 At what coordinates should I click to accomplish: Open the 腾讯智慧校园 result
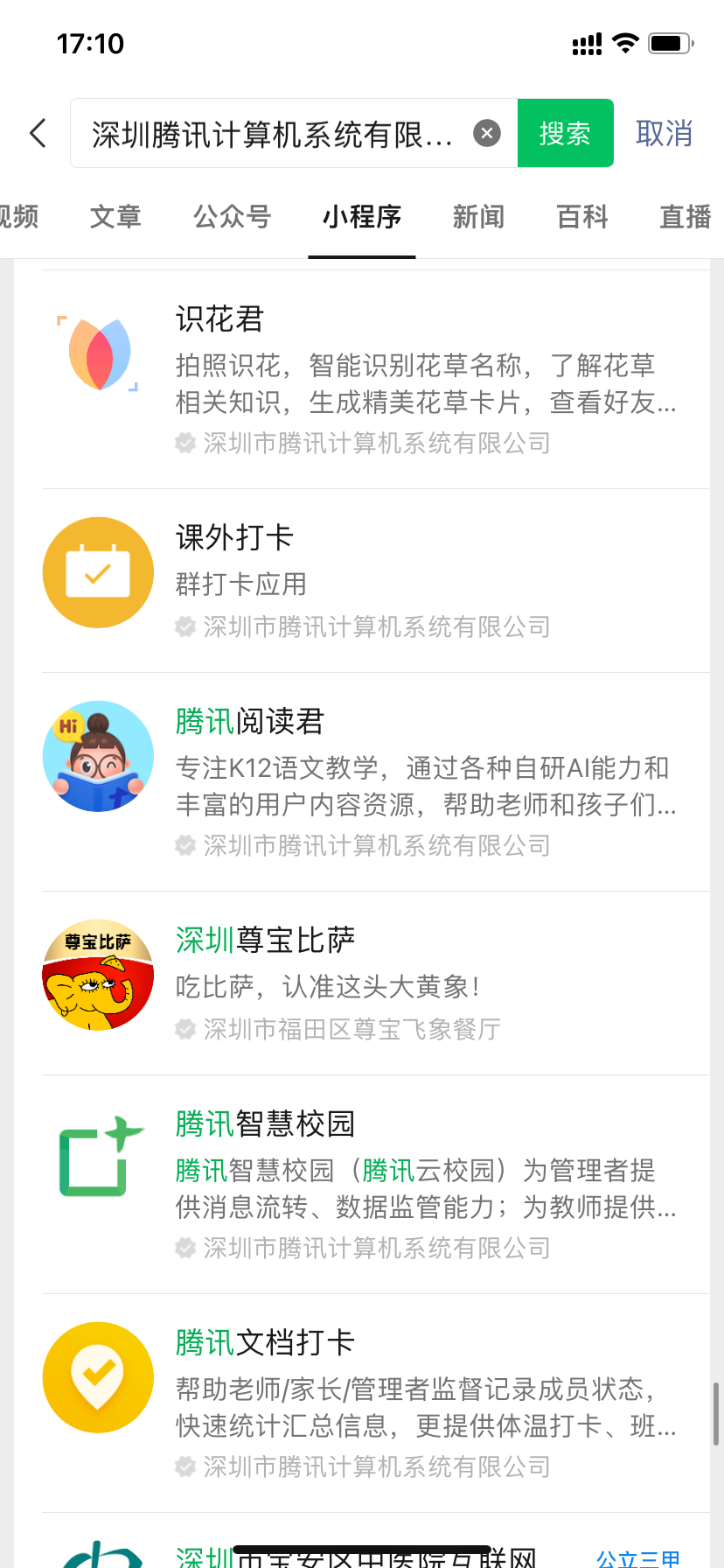click(x=376, y=1184)
